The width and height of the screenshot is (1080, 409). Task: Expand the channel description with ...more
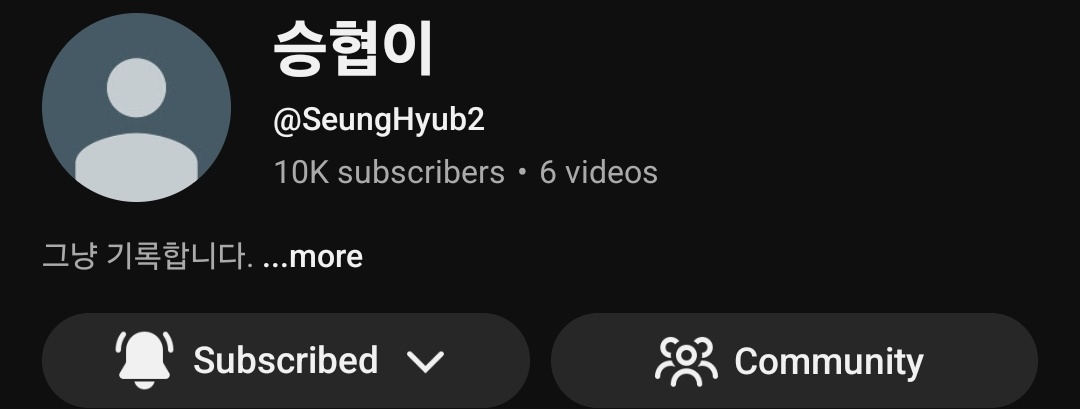click(x=312, y=257)
